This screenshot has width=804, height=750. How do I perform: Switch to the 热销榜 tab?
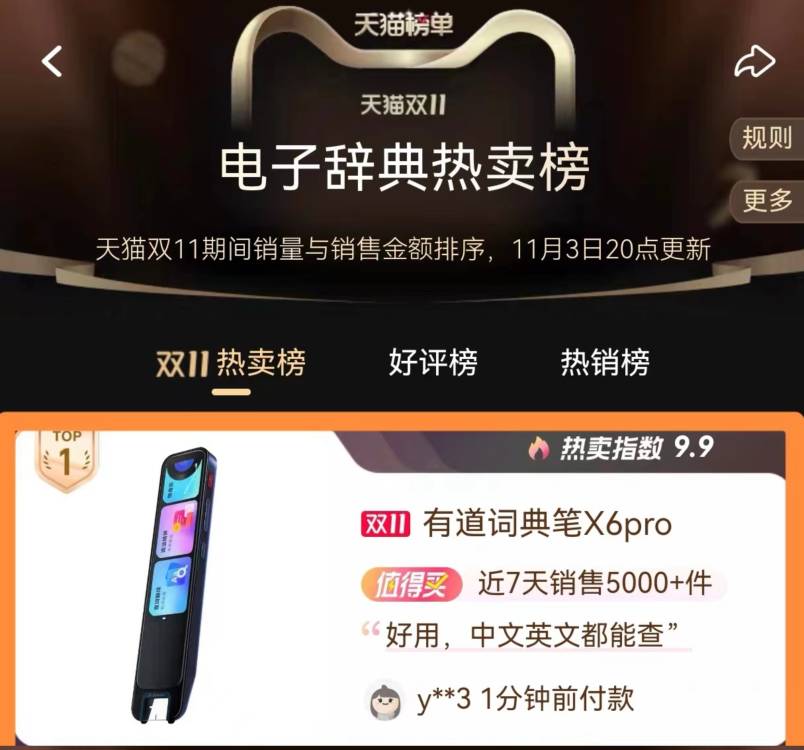click(605, 363)
